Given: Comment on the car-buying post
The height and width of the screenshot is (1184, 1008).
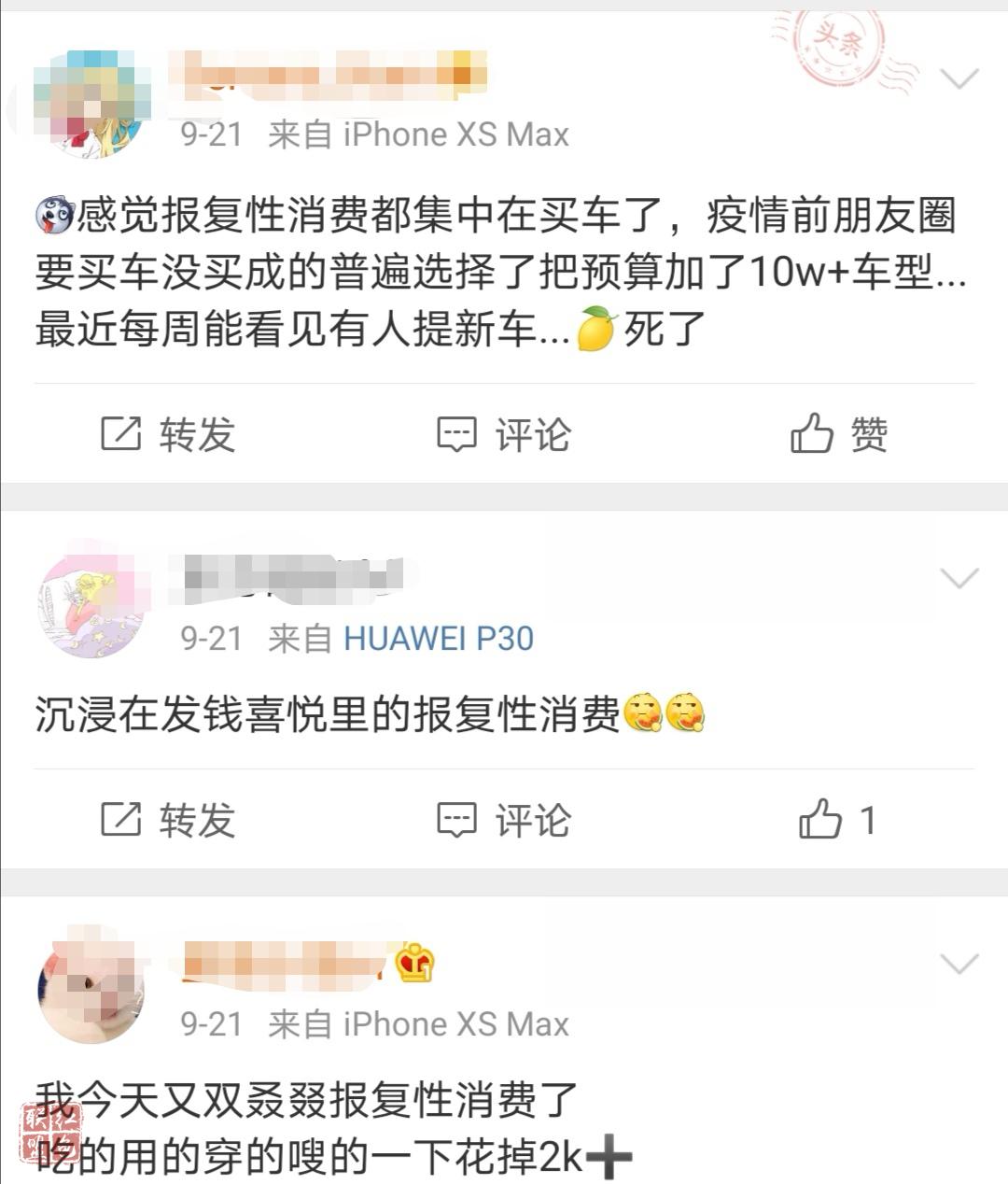Looking at the screenshot, I should point(504,434).
